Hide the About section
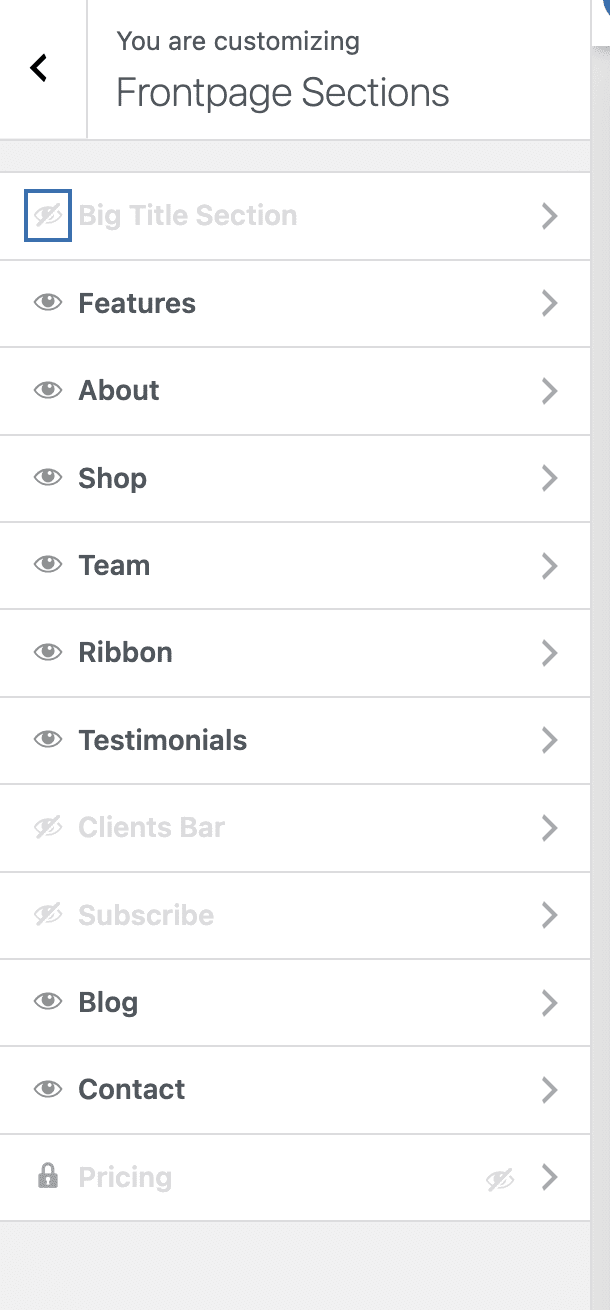The height and width of the screenshot is (1310, 610). click(x=48, y=391)
